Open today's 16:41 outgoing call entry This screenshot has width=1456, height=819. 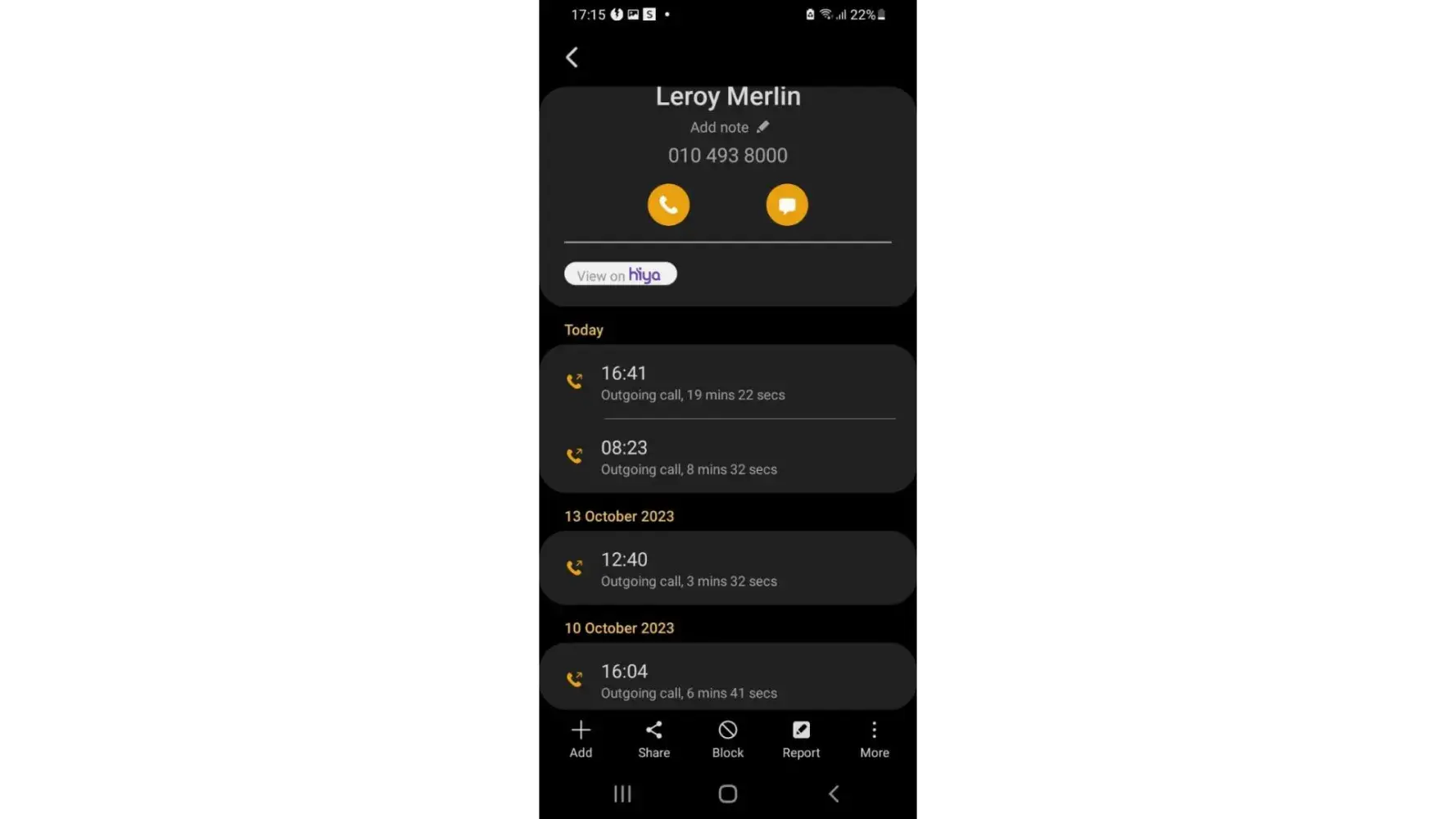point(727,382)
